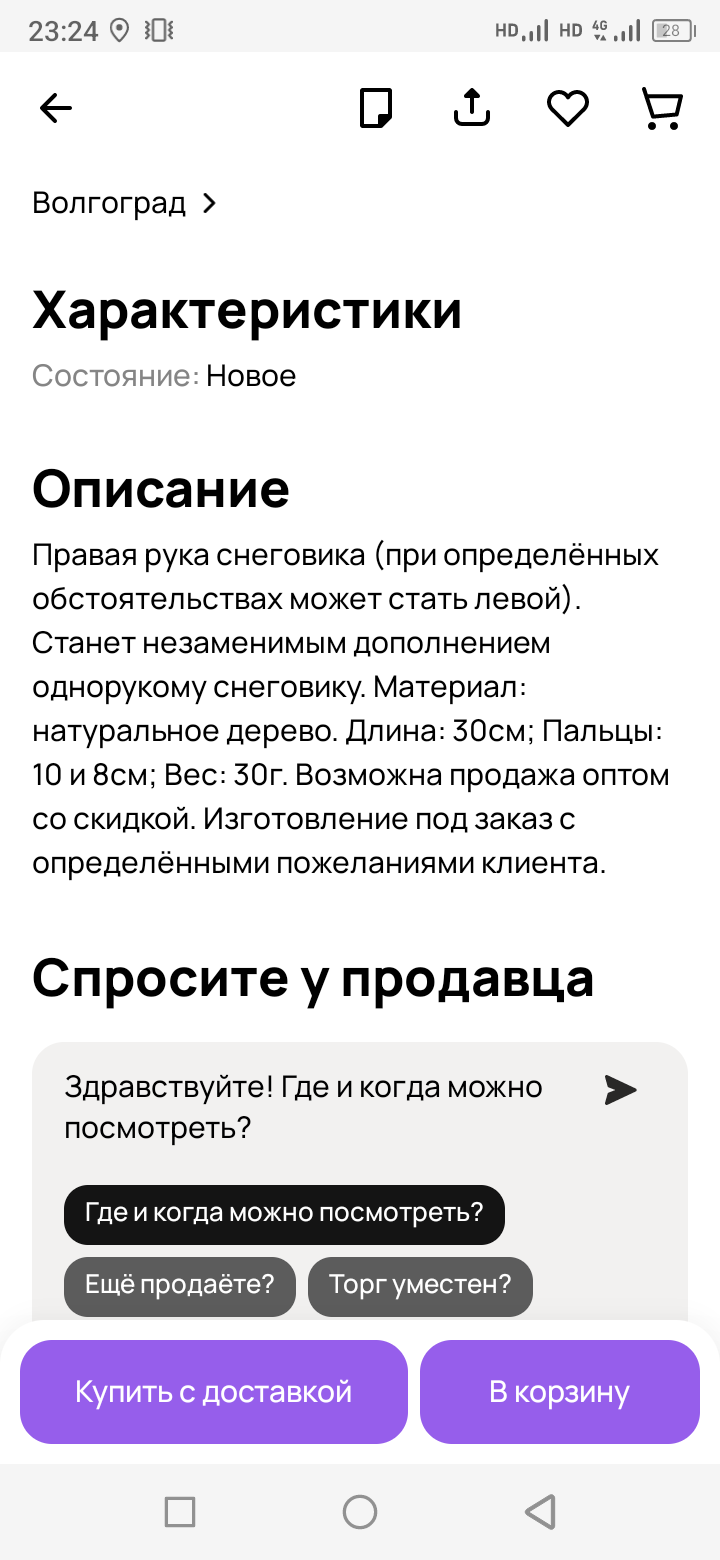Open the Волгоград location link
The width and height of the screenshot is (720, 1560).
click(x=124, y=203)
